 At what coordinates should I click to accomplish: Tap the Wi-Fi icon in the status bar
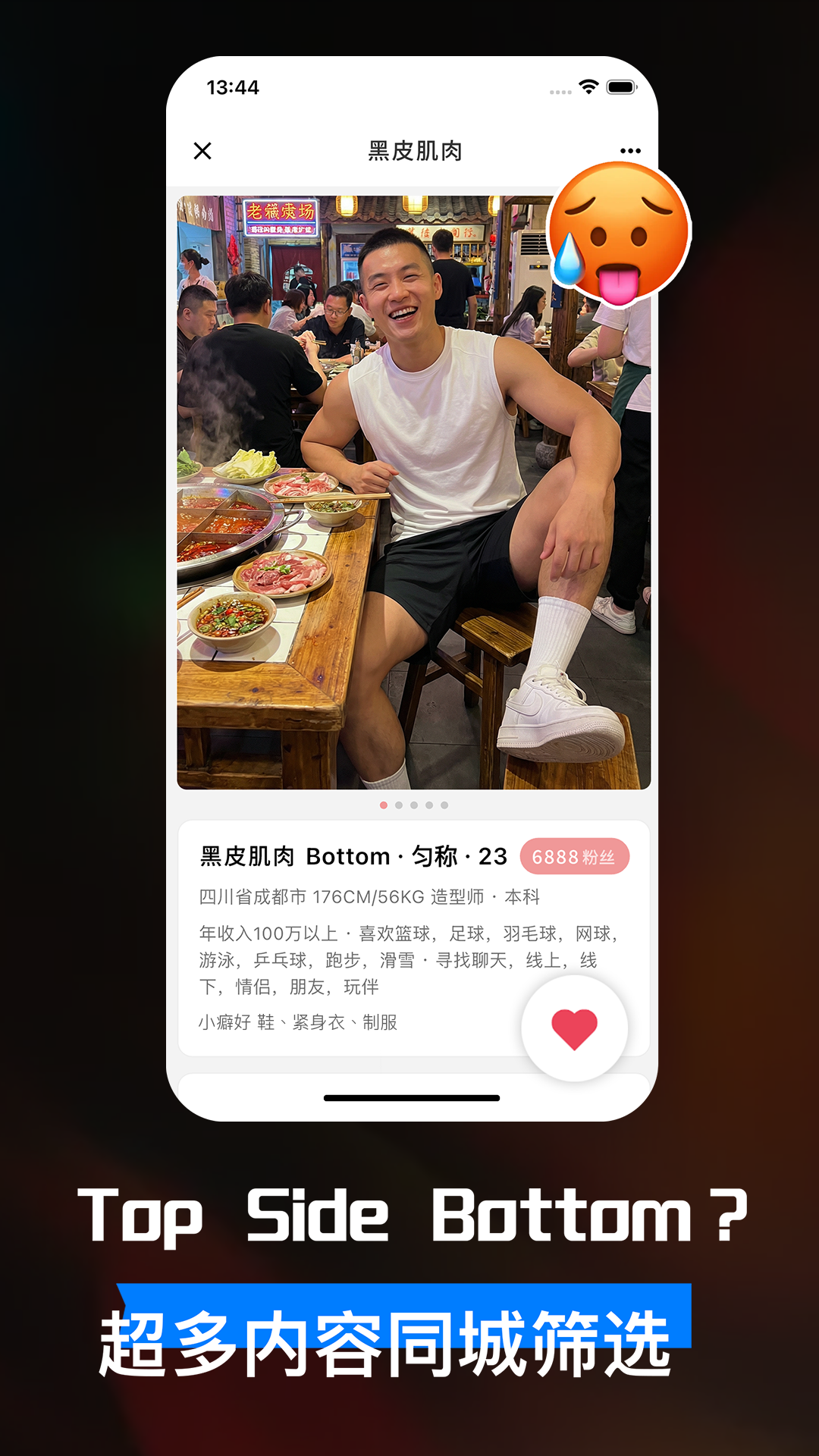(x=588, y=87)
